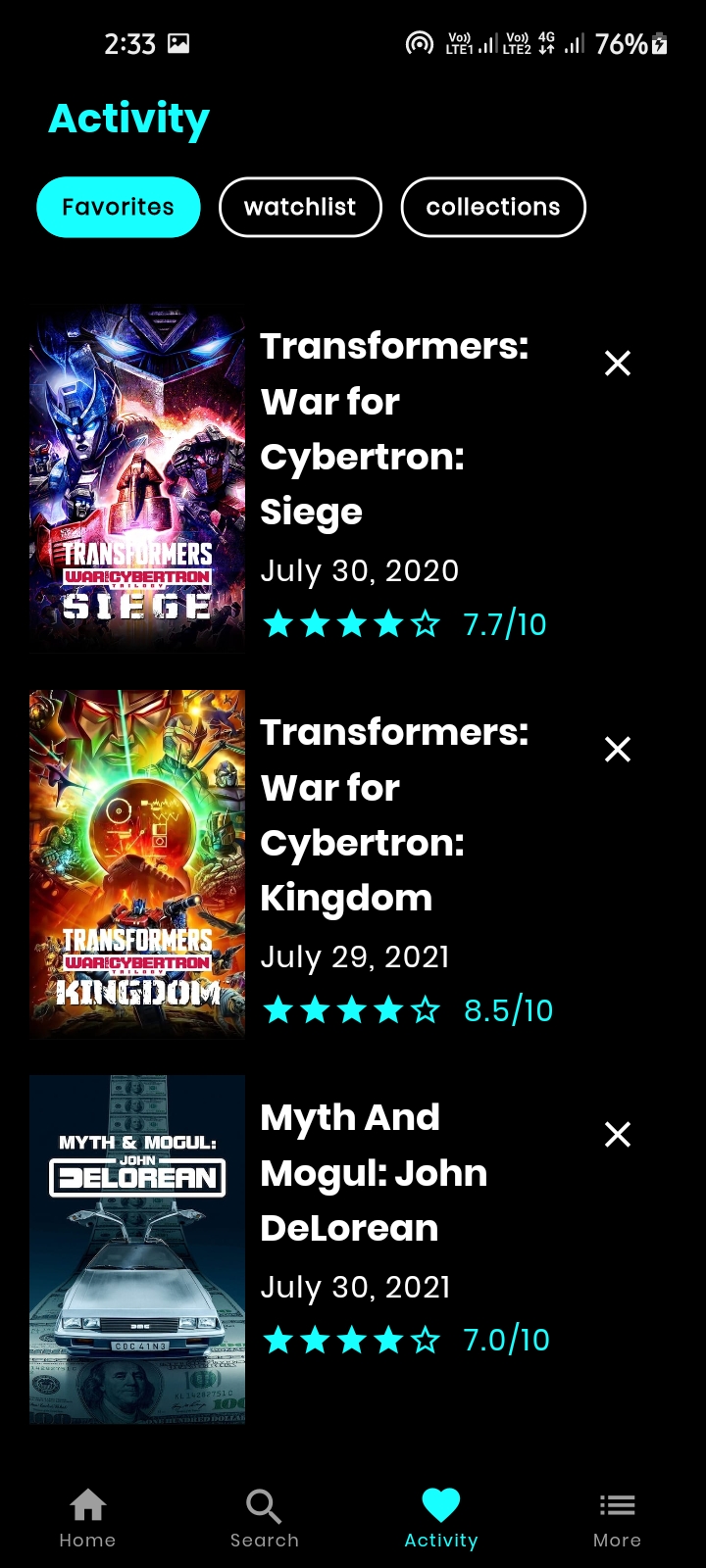This screenshot has height=1568, width=706.
Task: Remove Transformers Kingdom from favorites
Action: click(618, 750)
